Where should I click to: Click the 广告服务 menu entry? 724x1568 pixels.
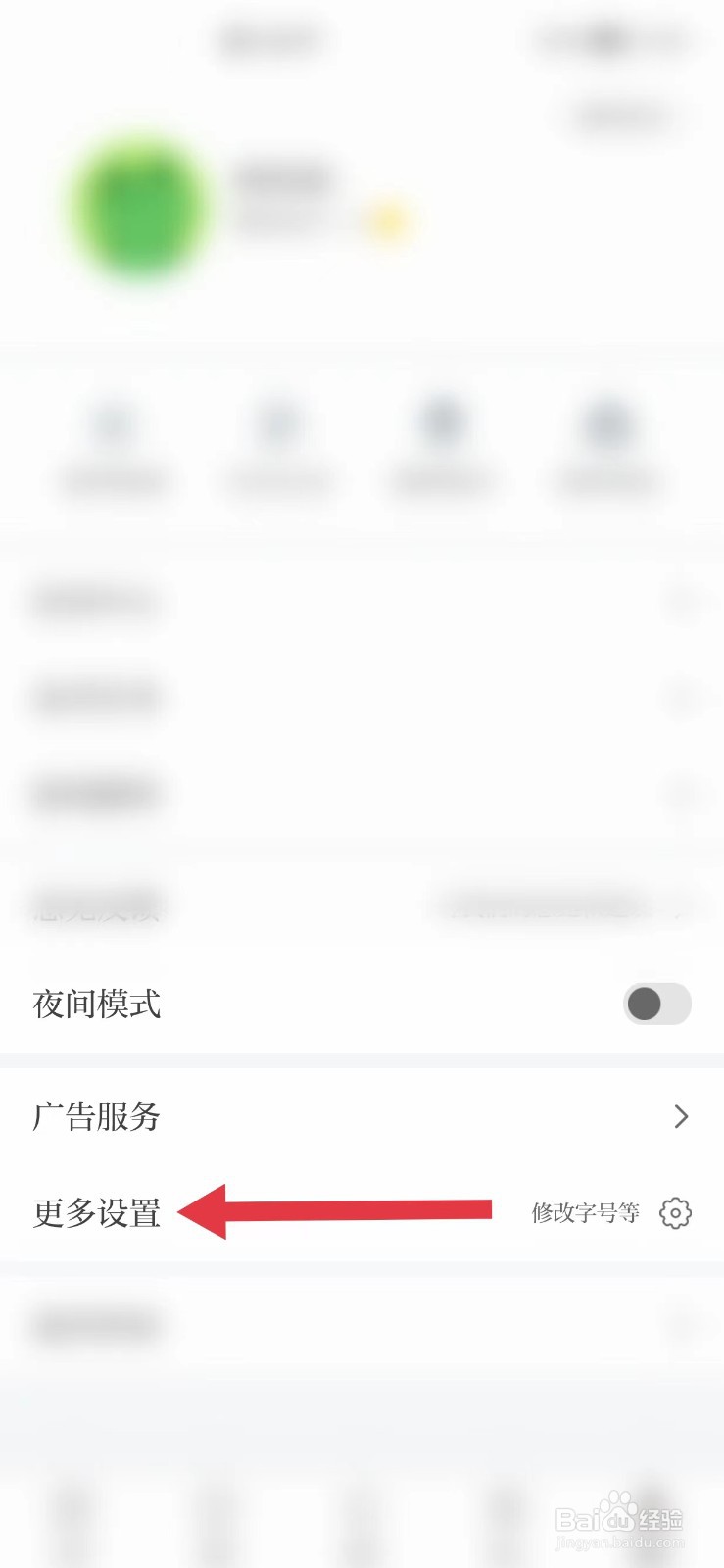[97, 1116]
